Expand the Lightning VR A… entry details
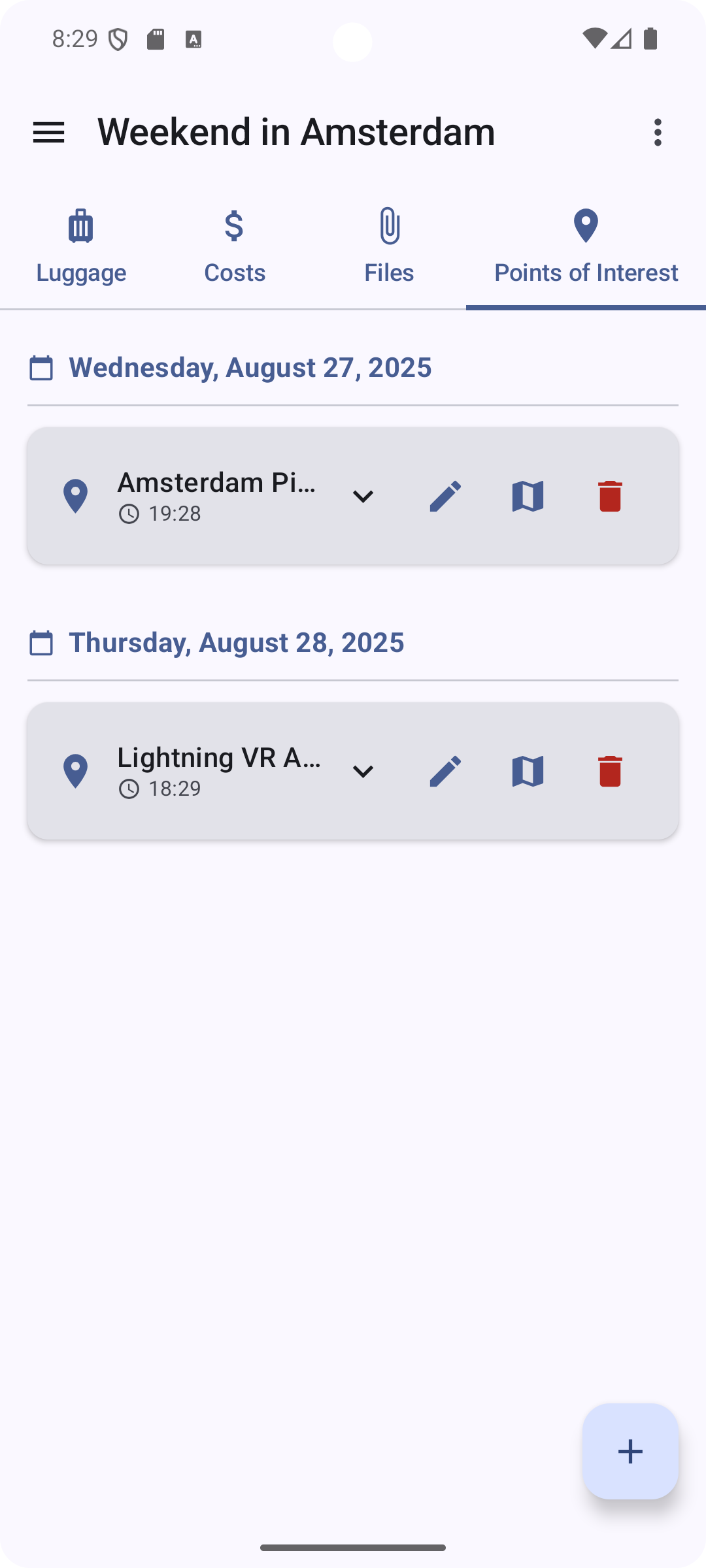Viewport: 706px width, 1568px height. pos(363,772)
